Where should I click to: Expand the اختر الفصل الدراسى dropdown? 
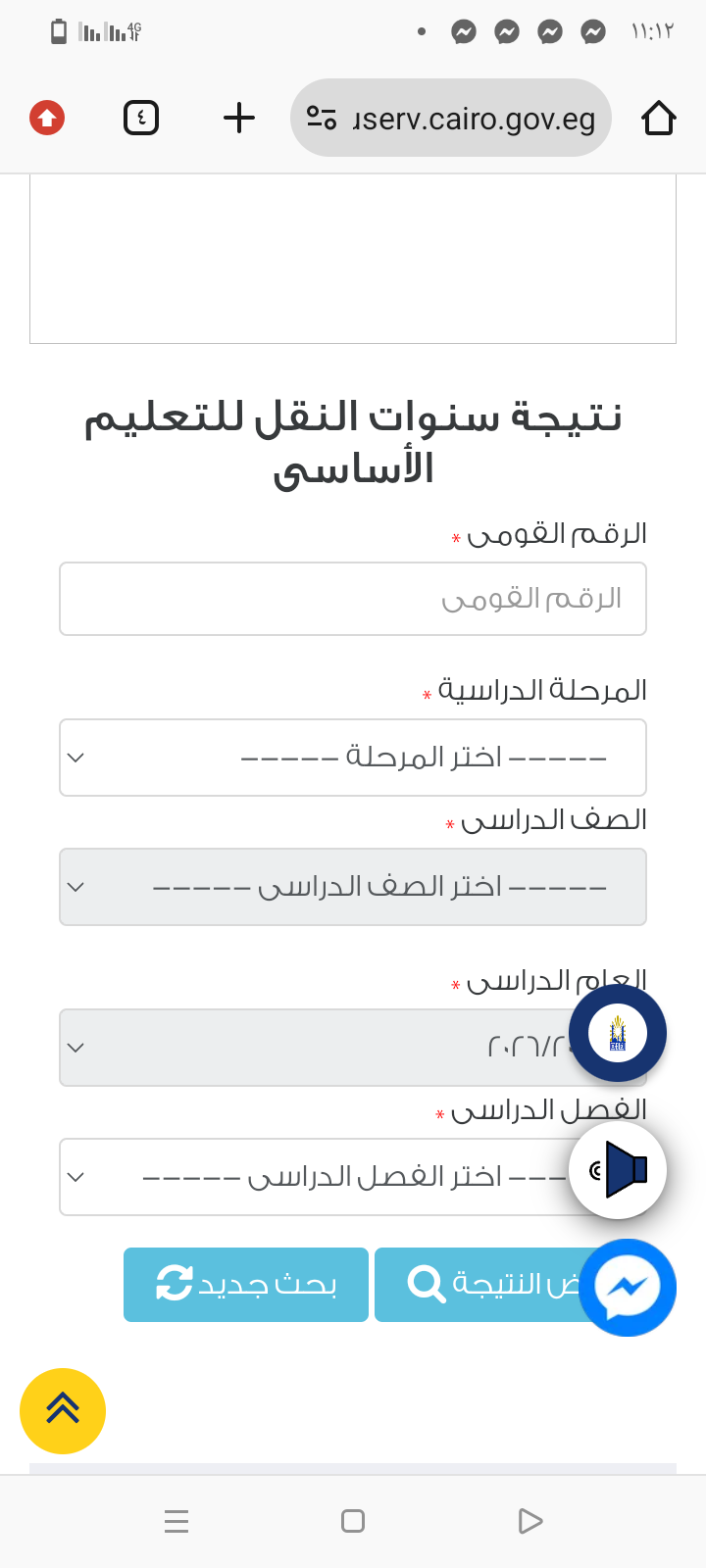314,1177
